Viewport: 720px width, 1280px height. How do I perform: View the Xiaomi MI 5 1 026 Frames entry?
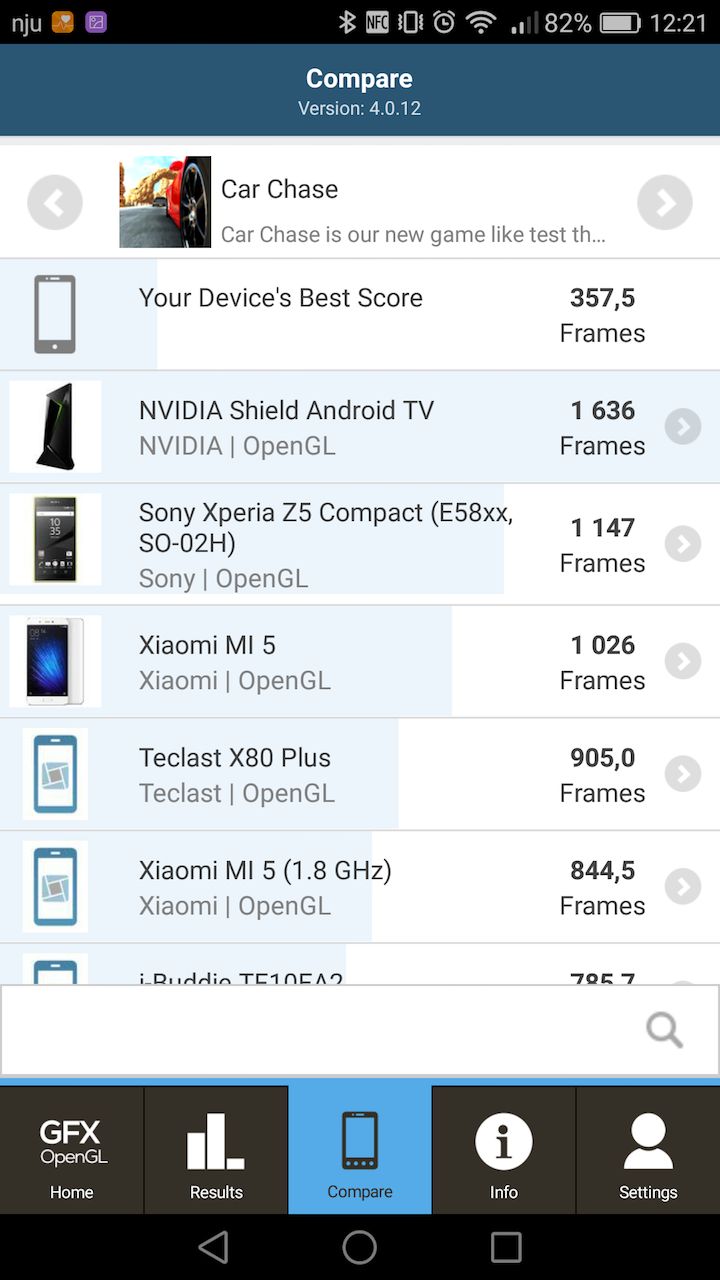tap(360, 661)
